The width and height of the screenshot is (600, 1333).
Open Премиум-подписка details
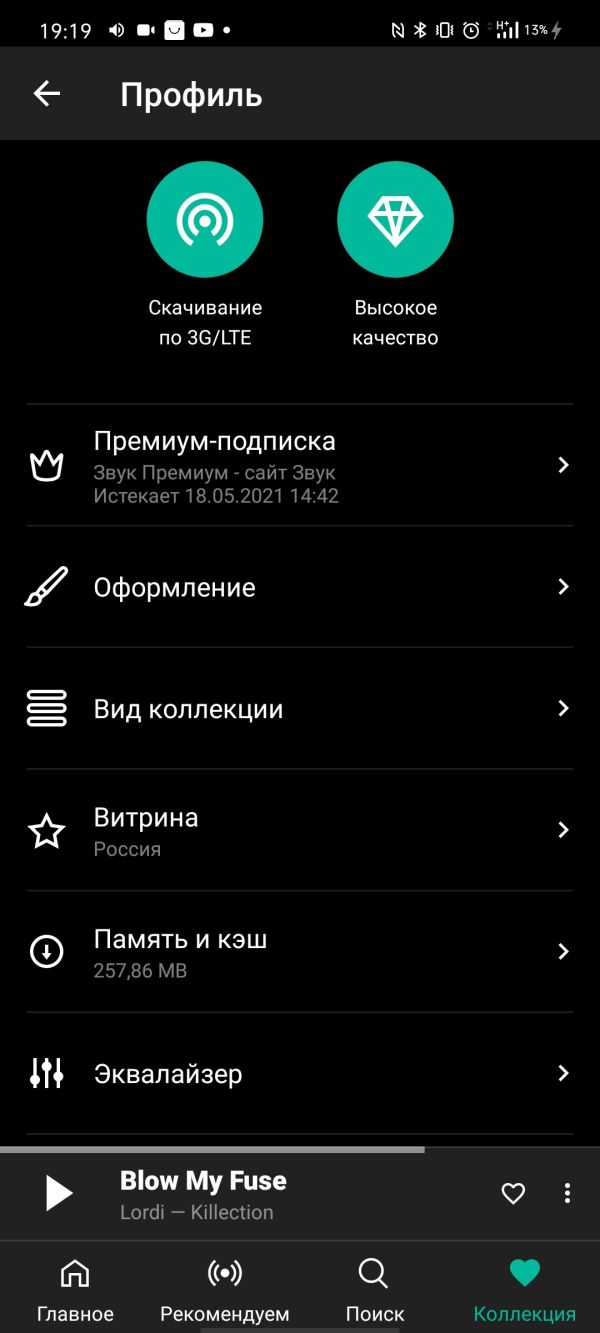[x=300, y=466]
